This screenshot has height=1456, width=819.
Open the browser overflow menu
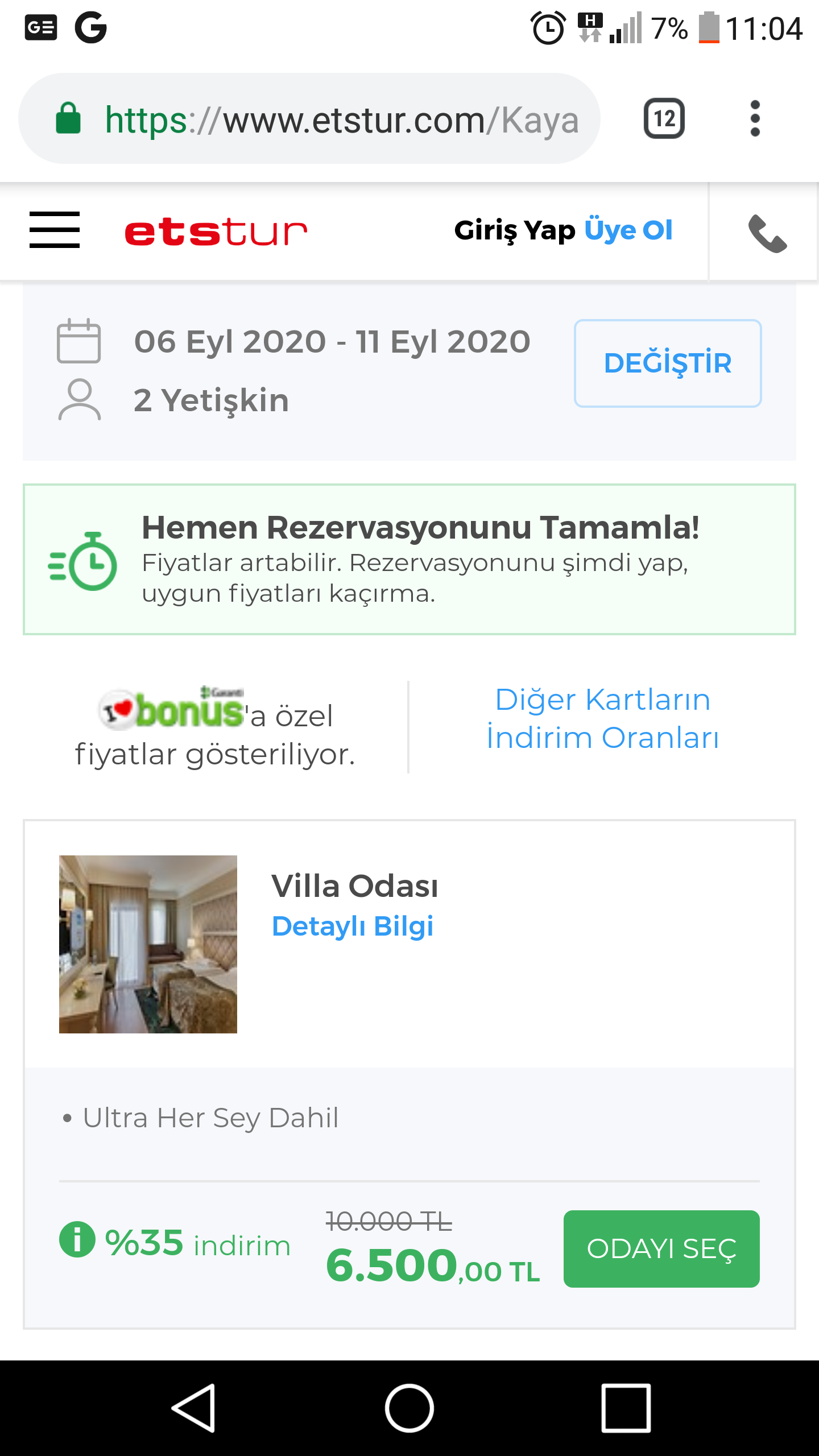[755, 119]
